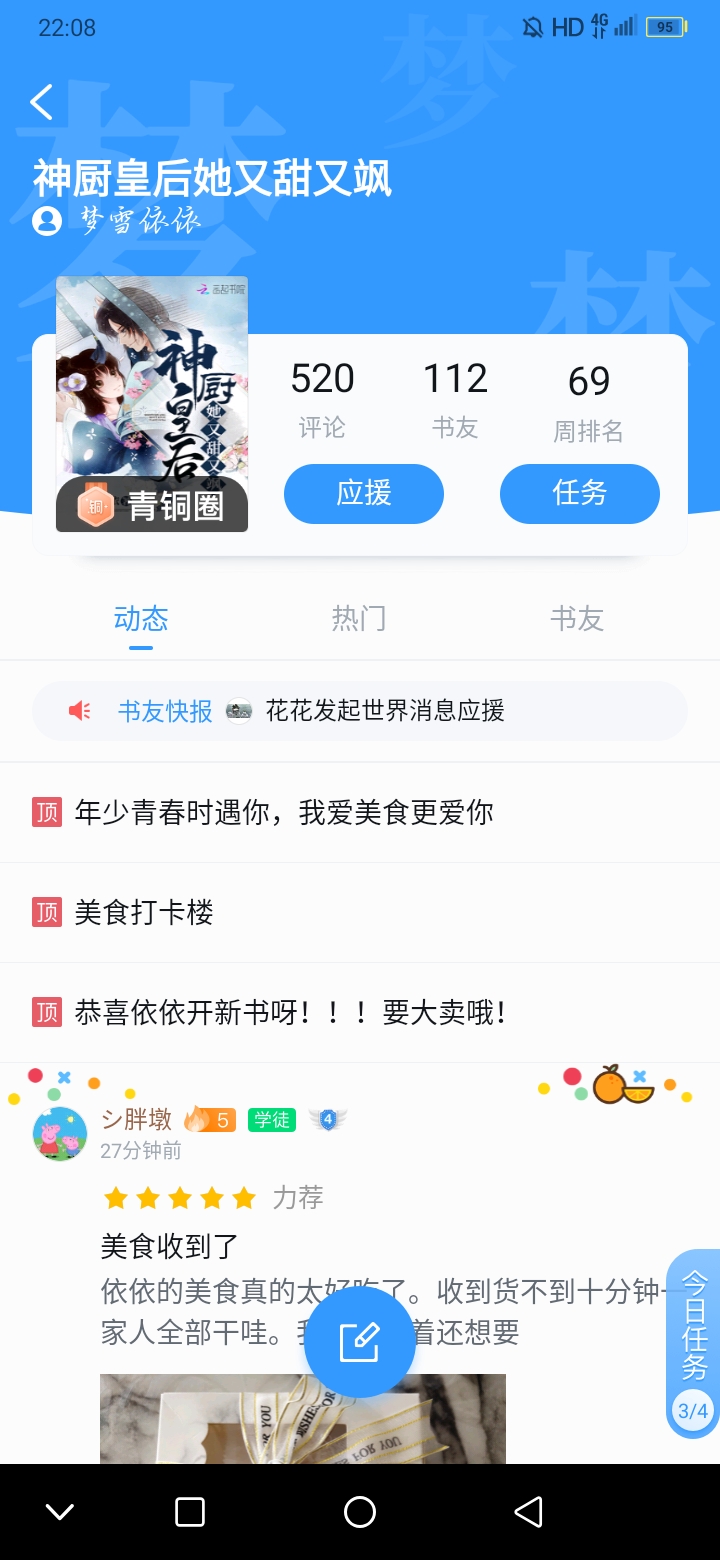This screenshot has width=720, height=1560.
Task: Compose a new post with the pencil button
Action: tap(360, 1342)
